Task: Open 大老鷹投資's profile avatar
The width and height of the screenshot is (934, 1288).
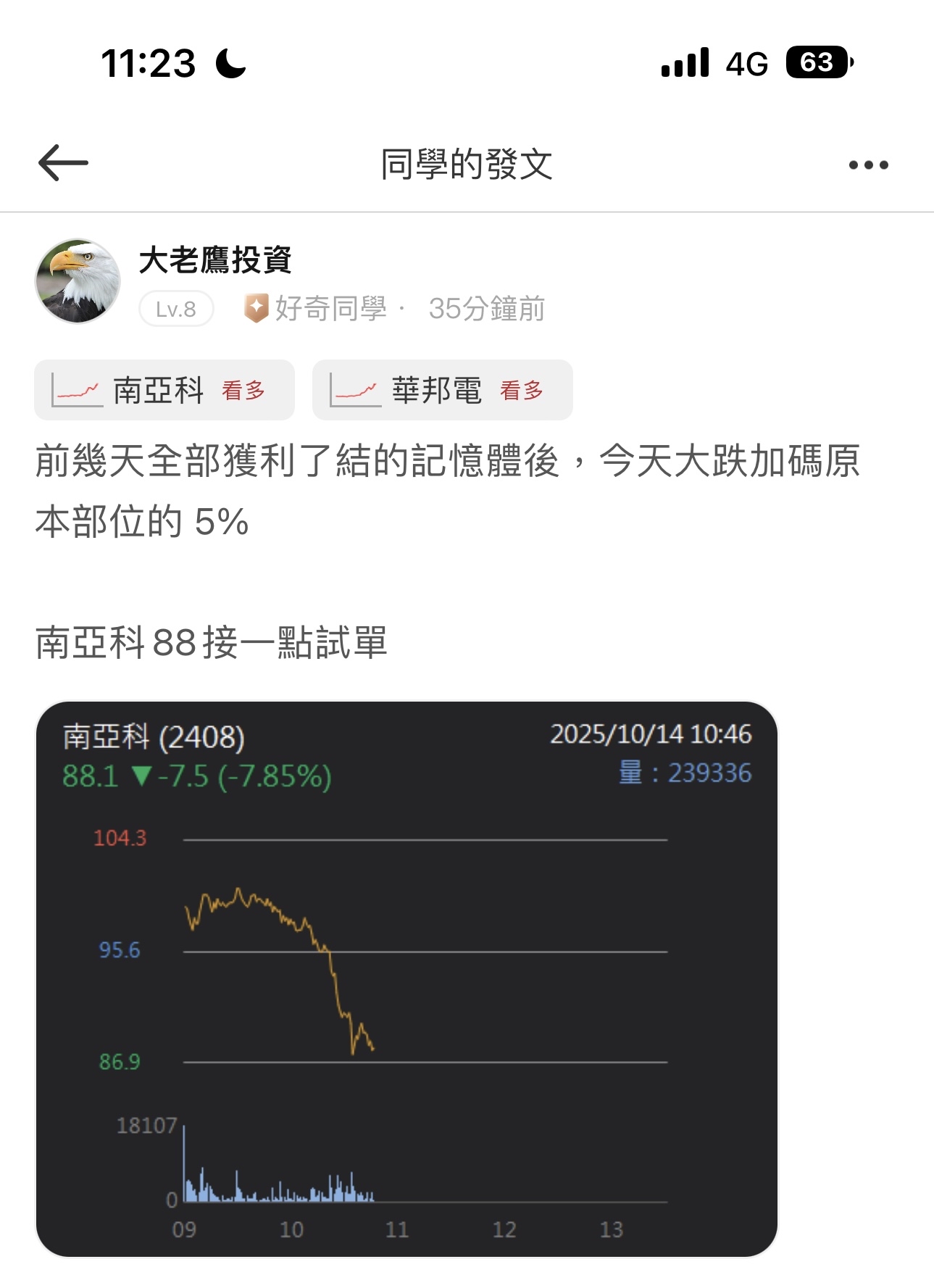Action: click(78, 281)
